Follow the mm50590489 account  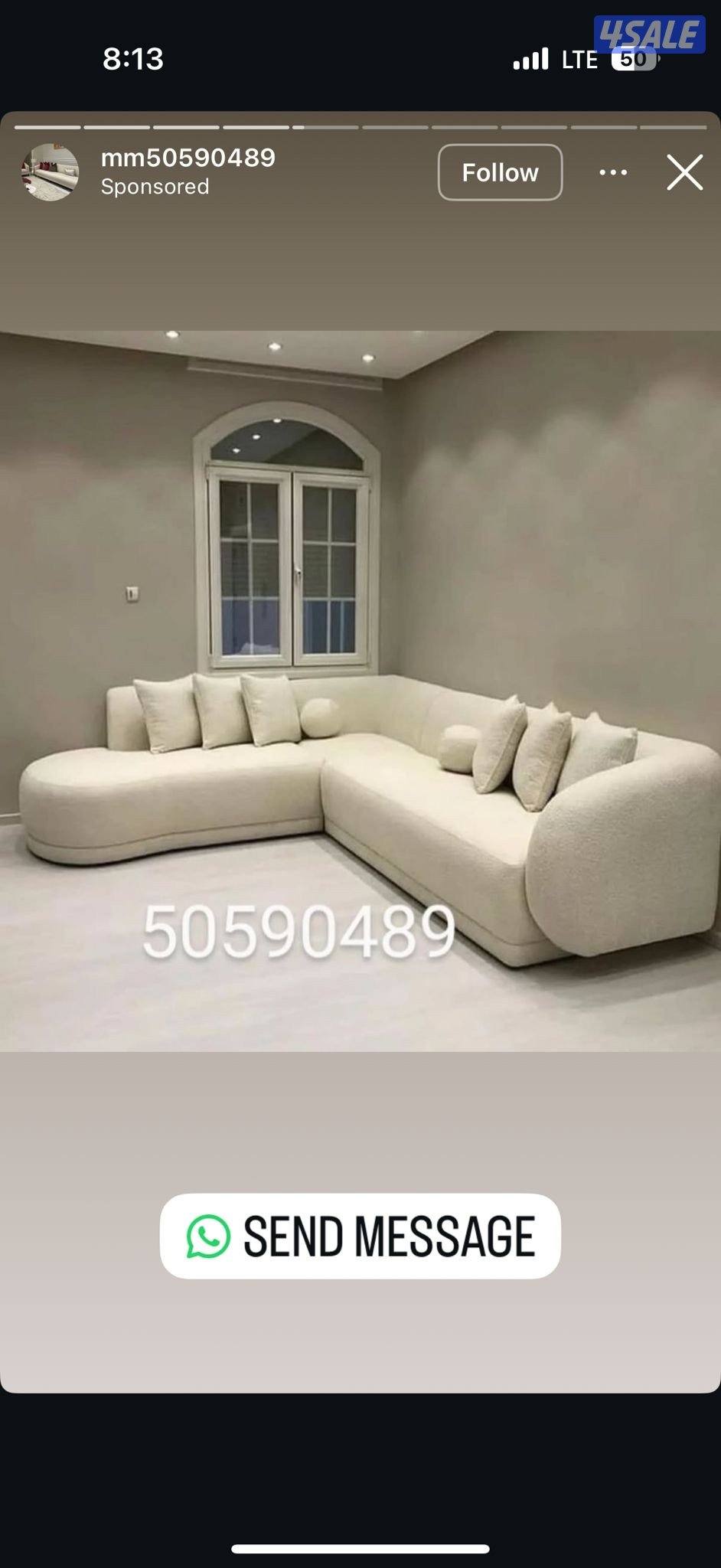500,172
